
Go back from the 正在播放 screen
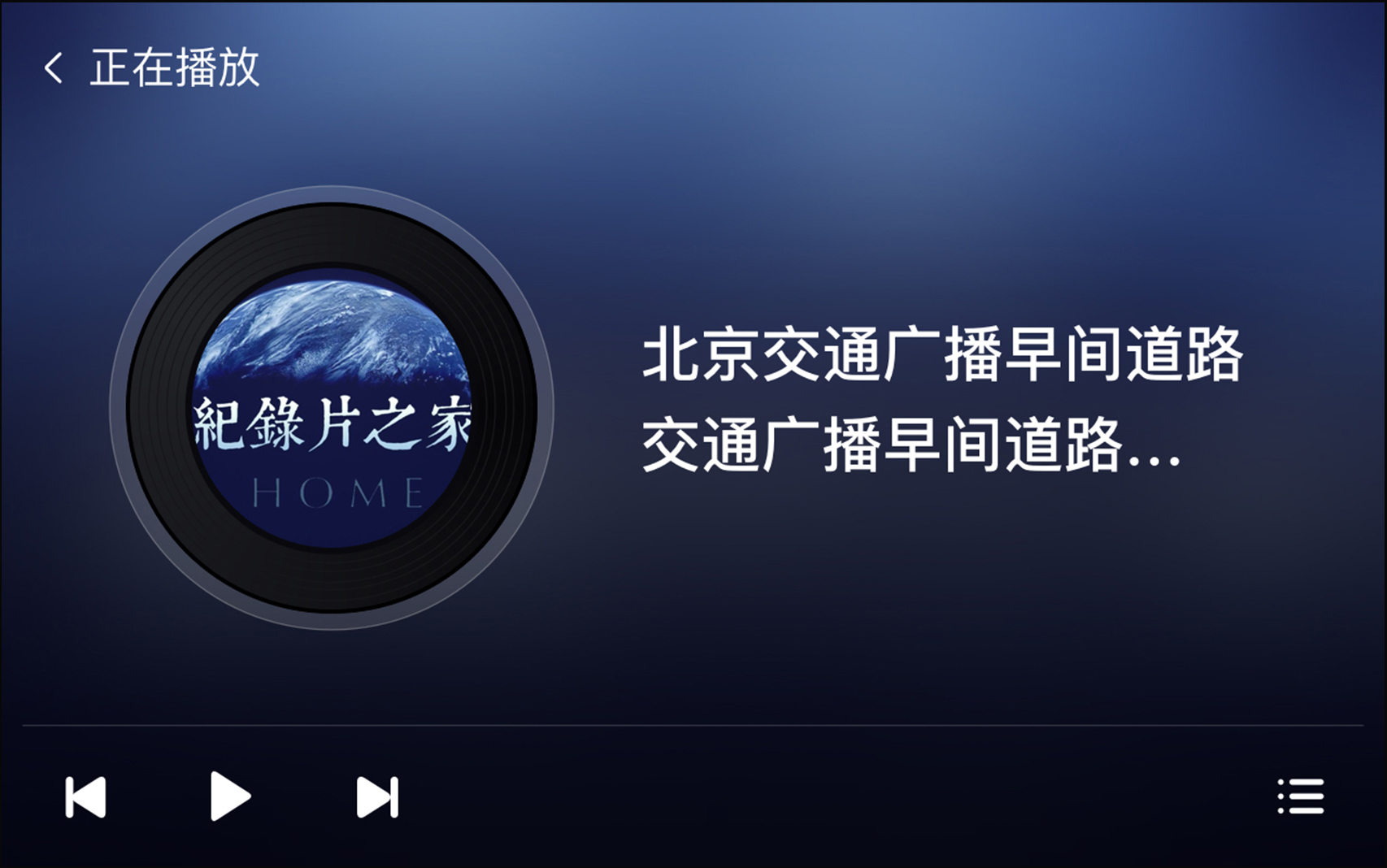(54, 67)
